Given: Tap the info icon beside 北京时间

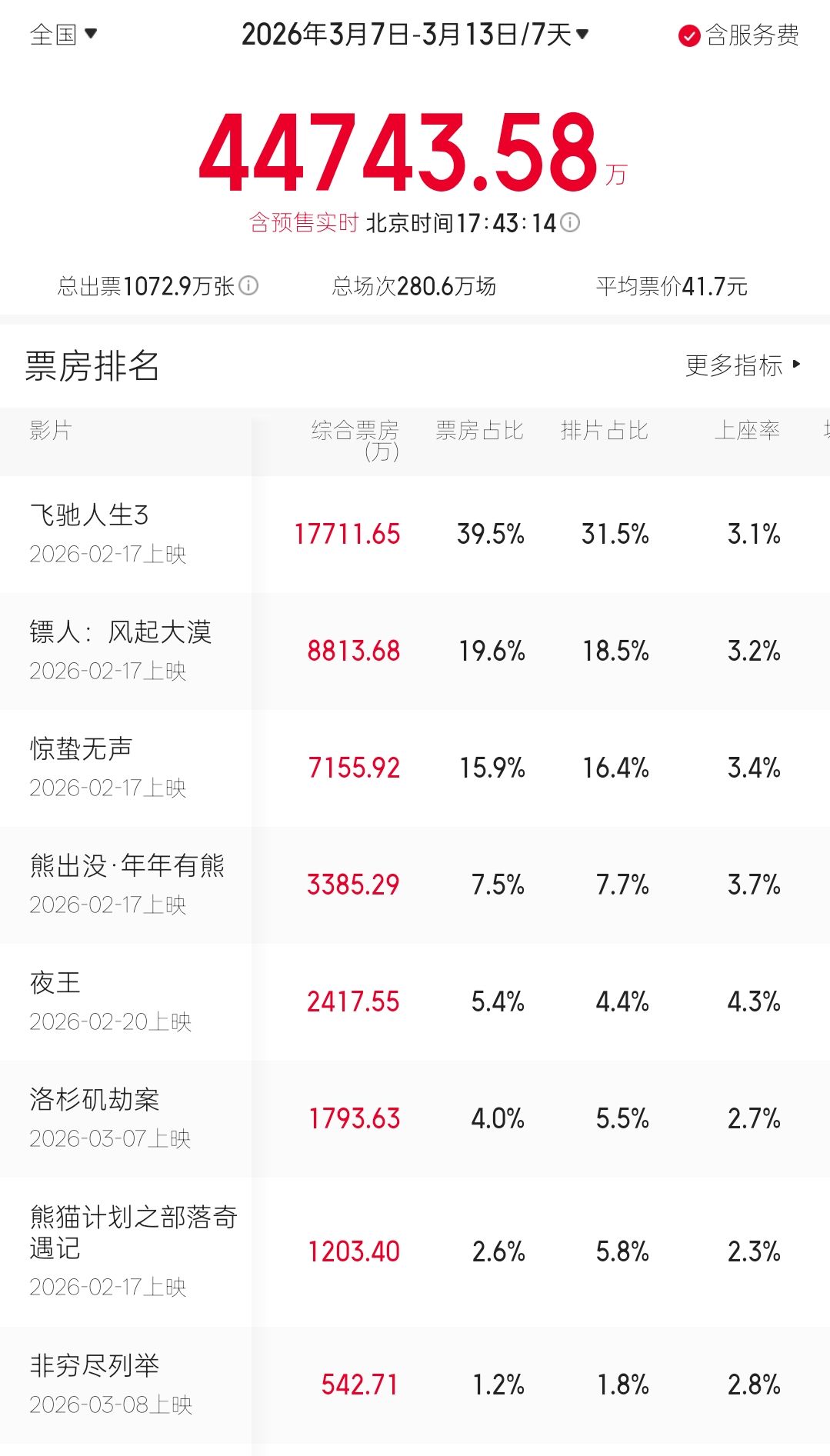Looking at the screenshot, I should (x=570, y=222).
